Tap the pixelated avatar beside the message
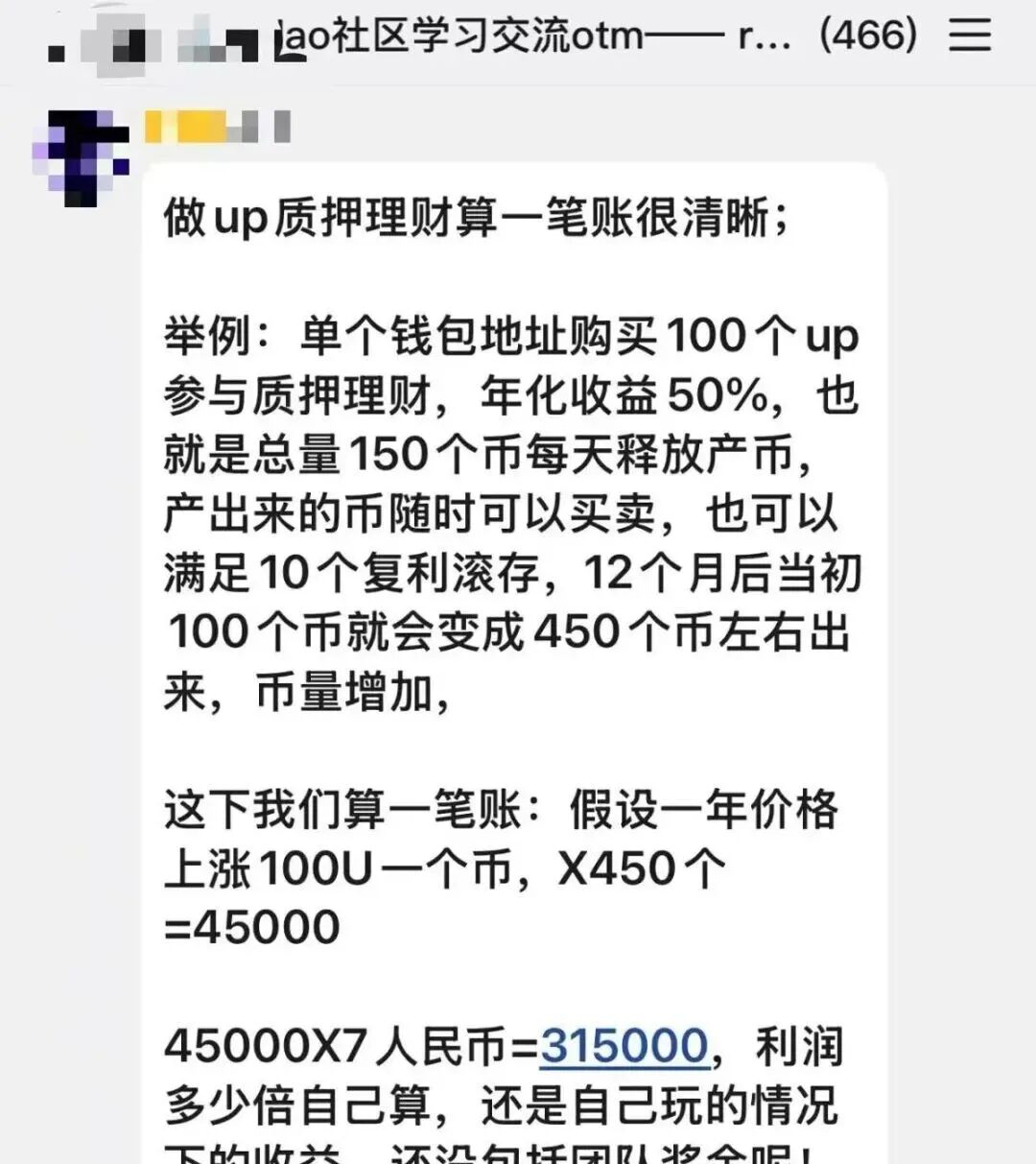The height and width of the screenshot is (1164, 1036). pyautogui.click(x=82, y=154)
